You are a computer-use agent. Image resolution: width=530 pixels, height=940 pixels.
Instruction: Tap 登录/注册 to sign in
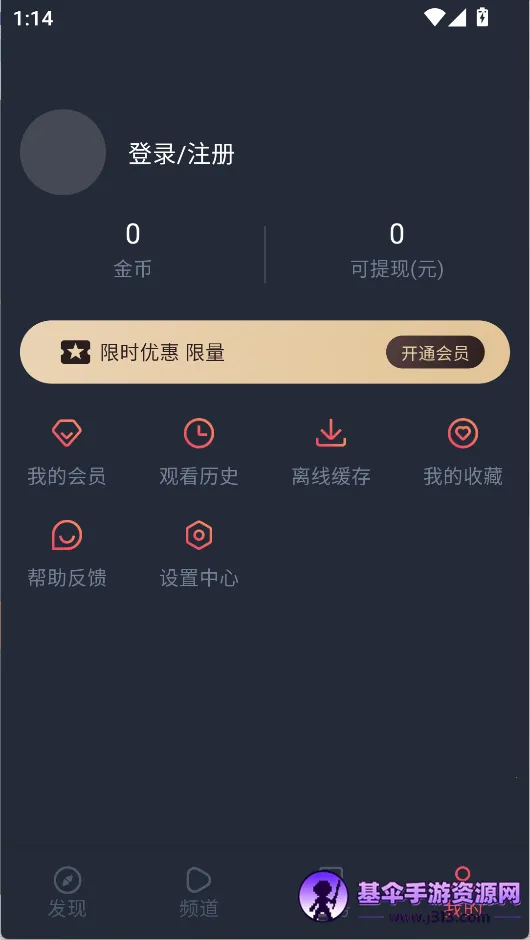(x=181, y=154)
